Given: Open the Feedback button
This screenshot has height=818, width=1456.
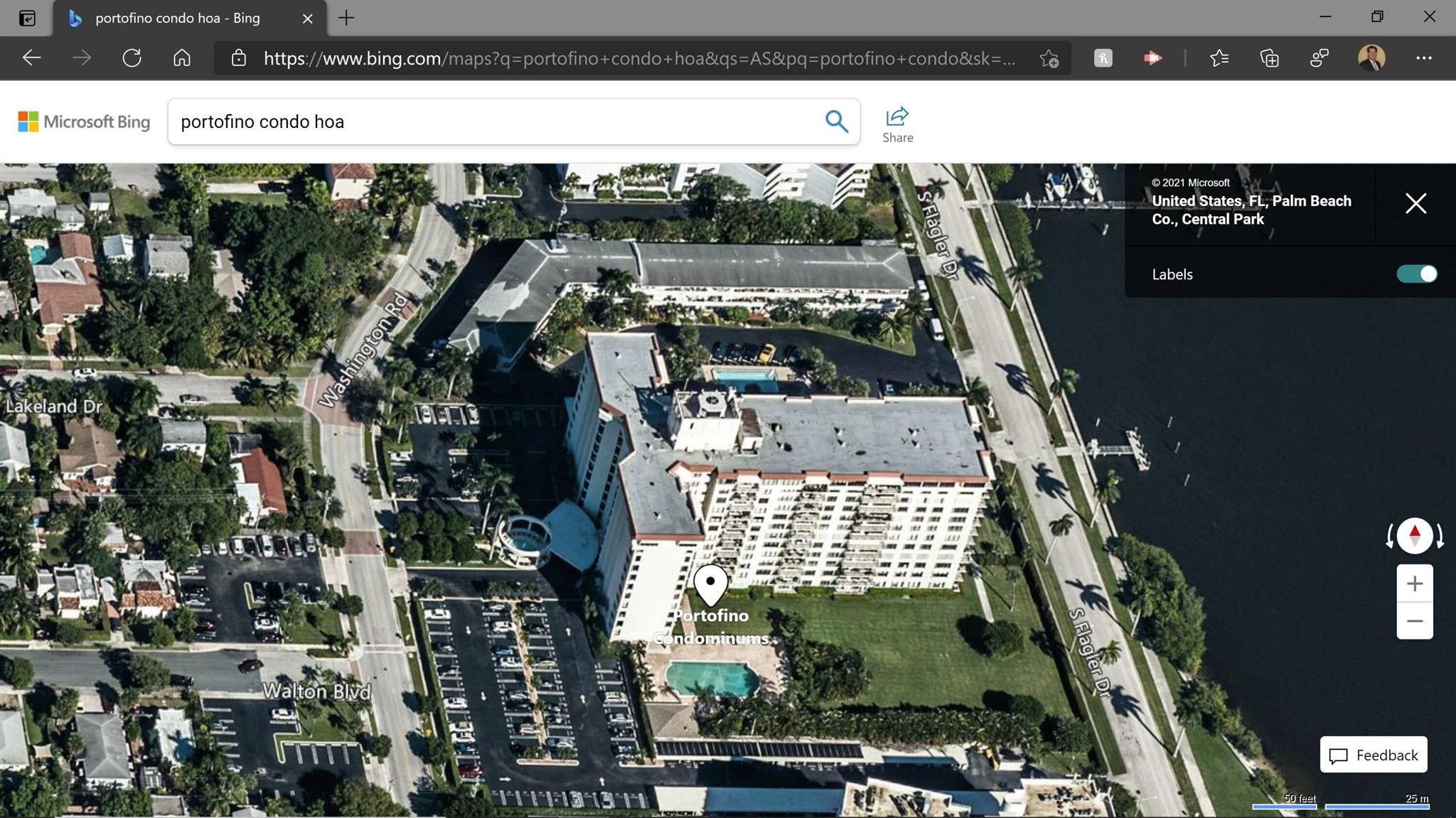Looking at the screenshot, I should (1373, 755).
